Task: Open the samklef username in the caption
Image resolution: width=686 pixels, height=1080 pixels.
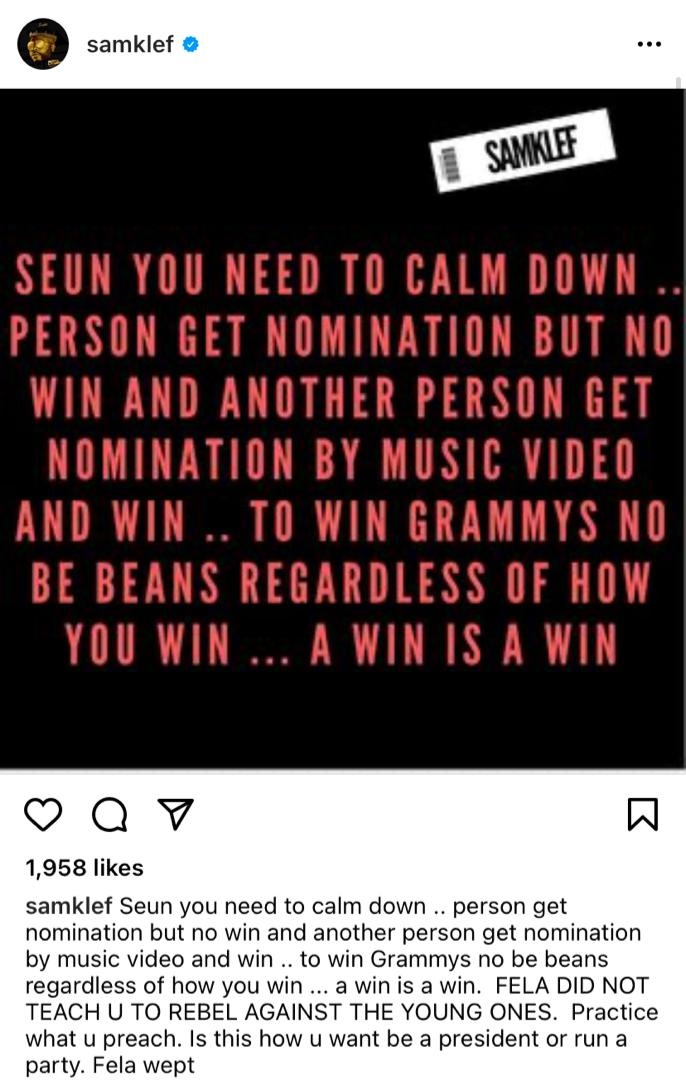Action: (69, 907)
